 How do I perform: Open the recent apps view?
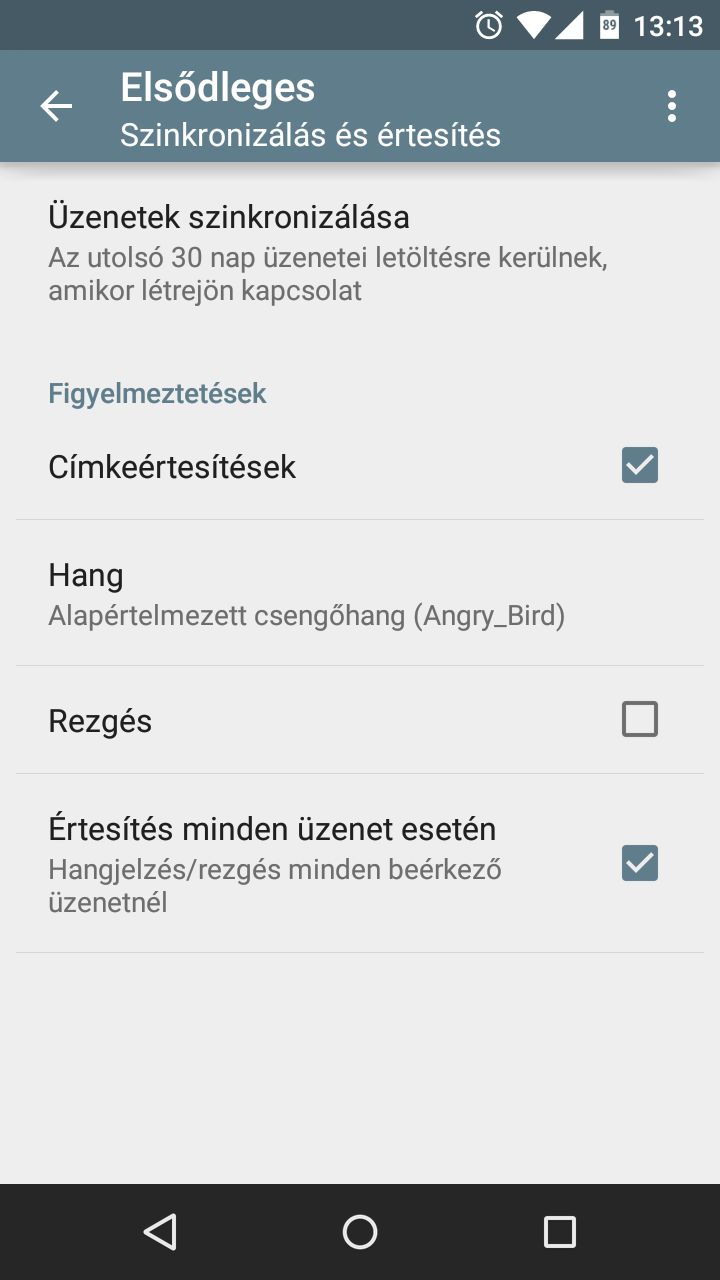click(x=560, y=1232)
